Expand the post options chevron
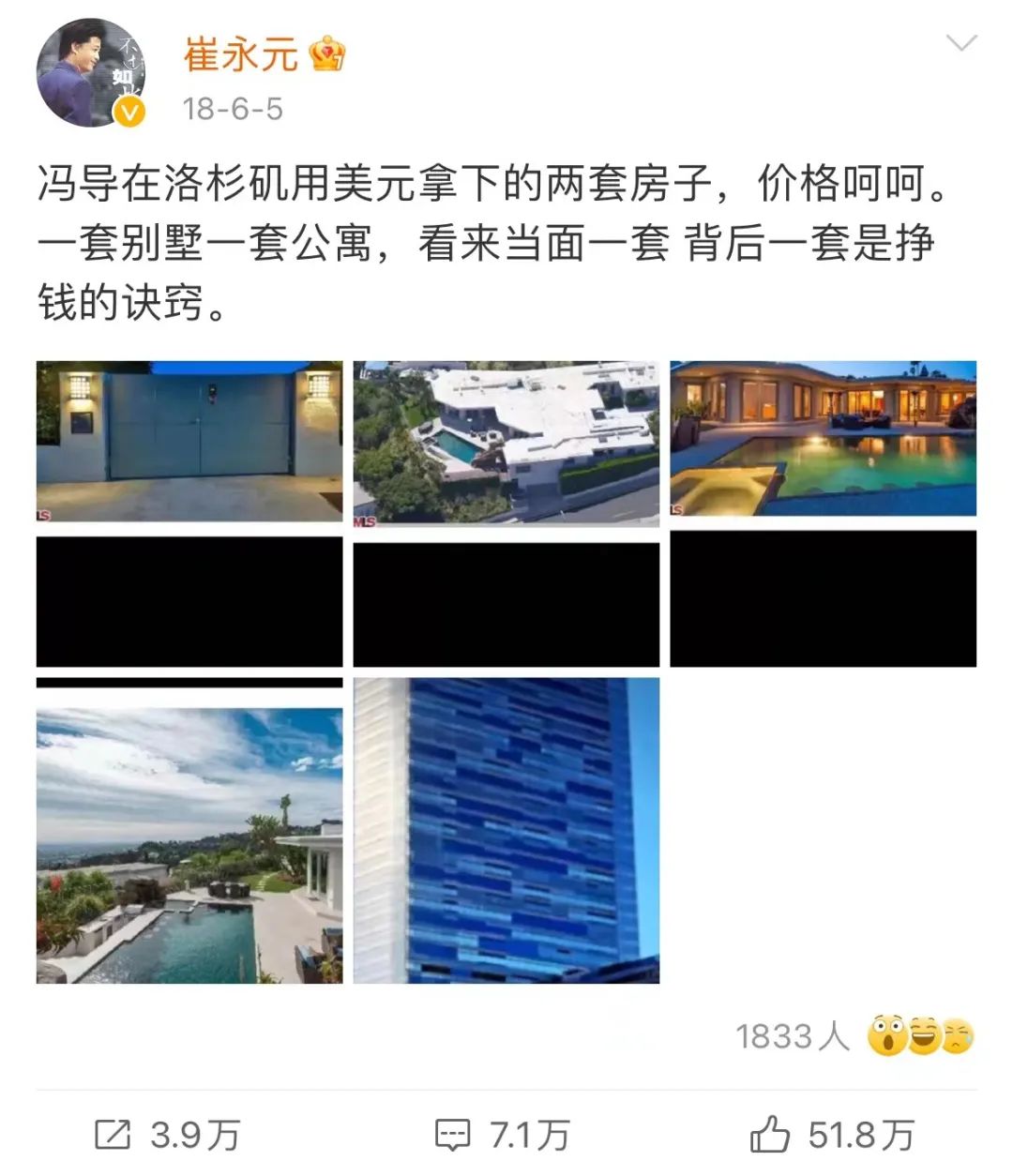 [961, 43]
